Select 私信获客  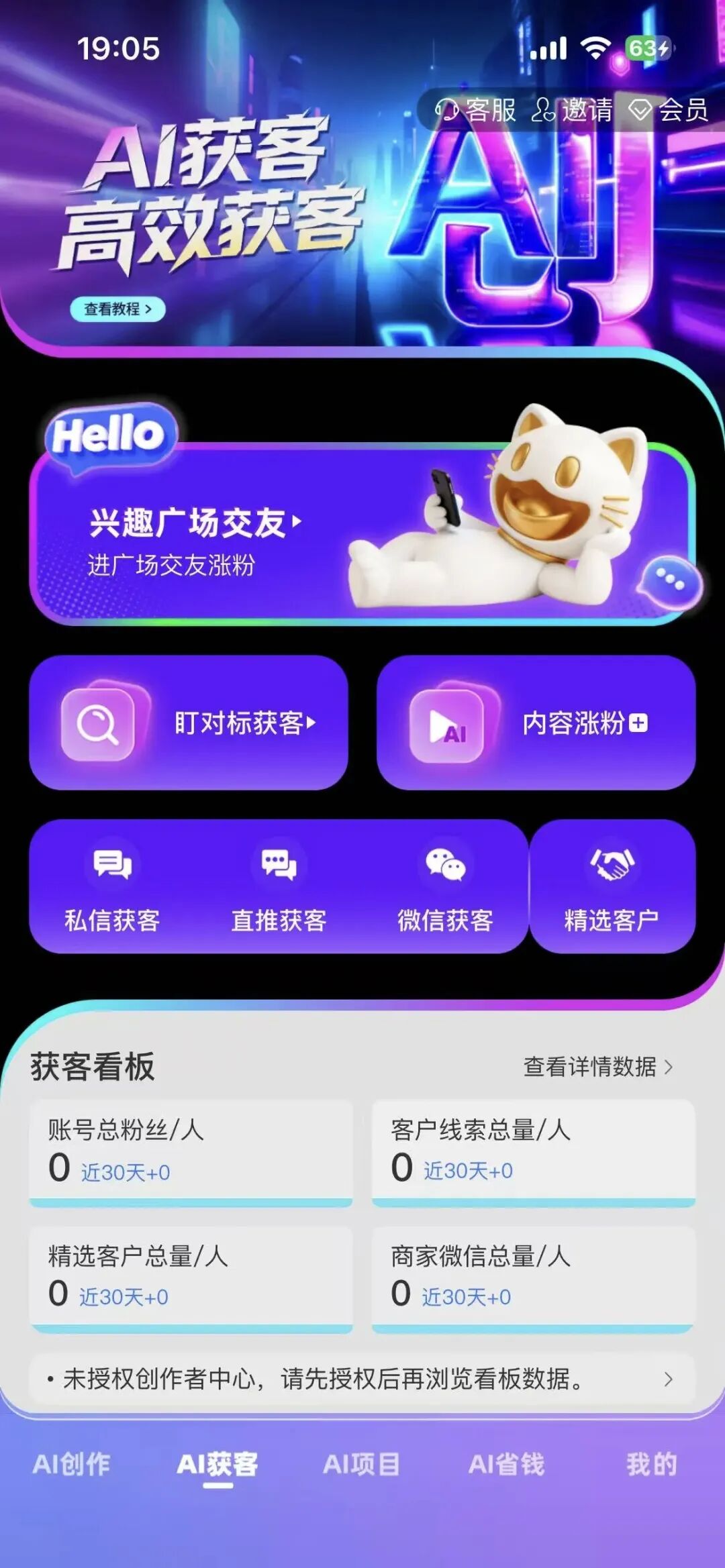tap(112, 886)
